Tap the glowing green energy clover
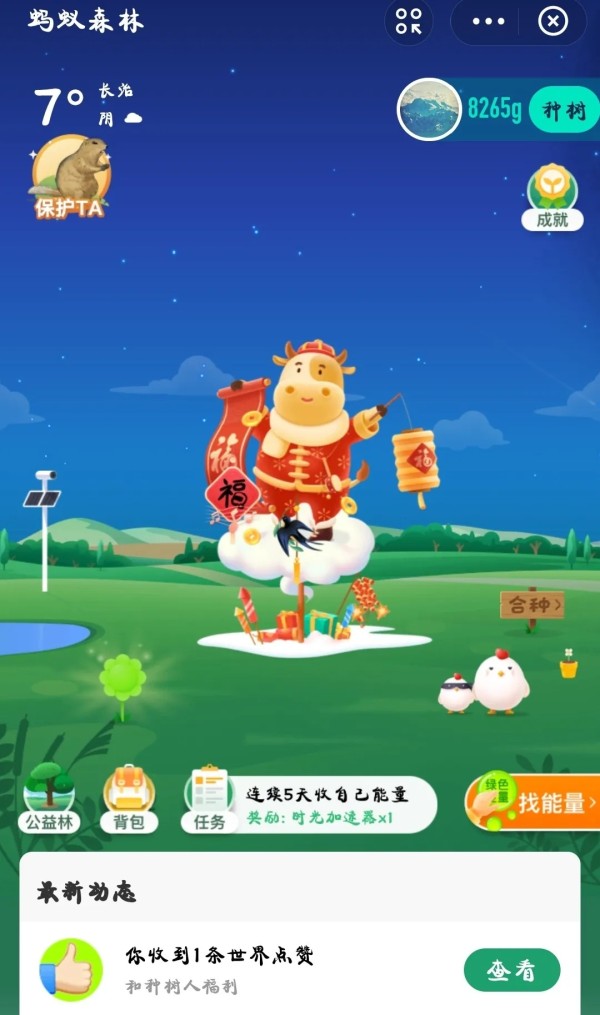This screenshot has height=1015, width=600. 123,679
